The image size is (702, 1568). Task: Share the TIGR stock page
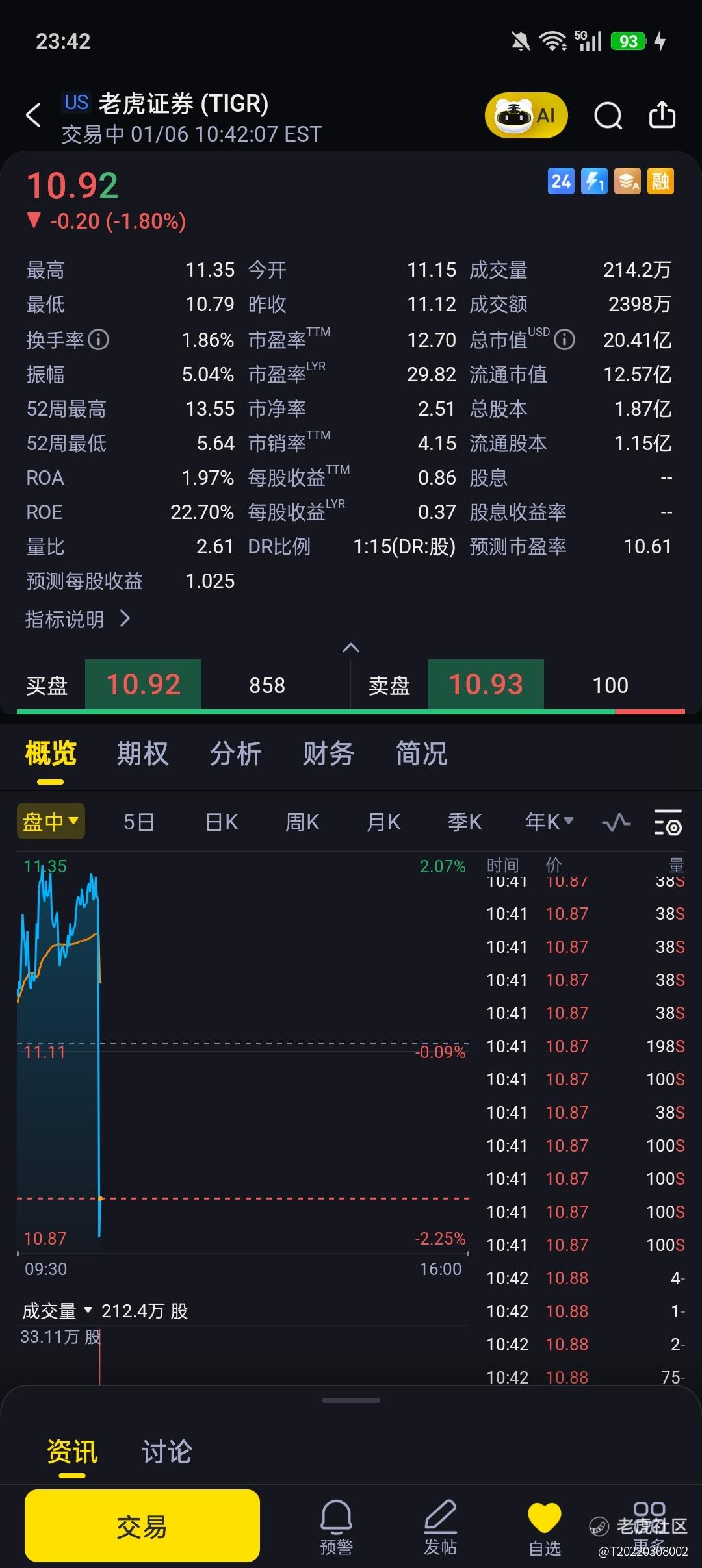[x=662, y=116]
